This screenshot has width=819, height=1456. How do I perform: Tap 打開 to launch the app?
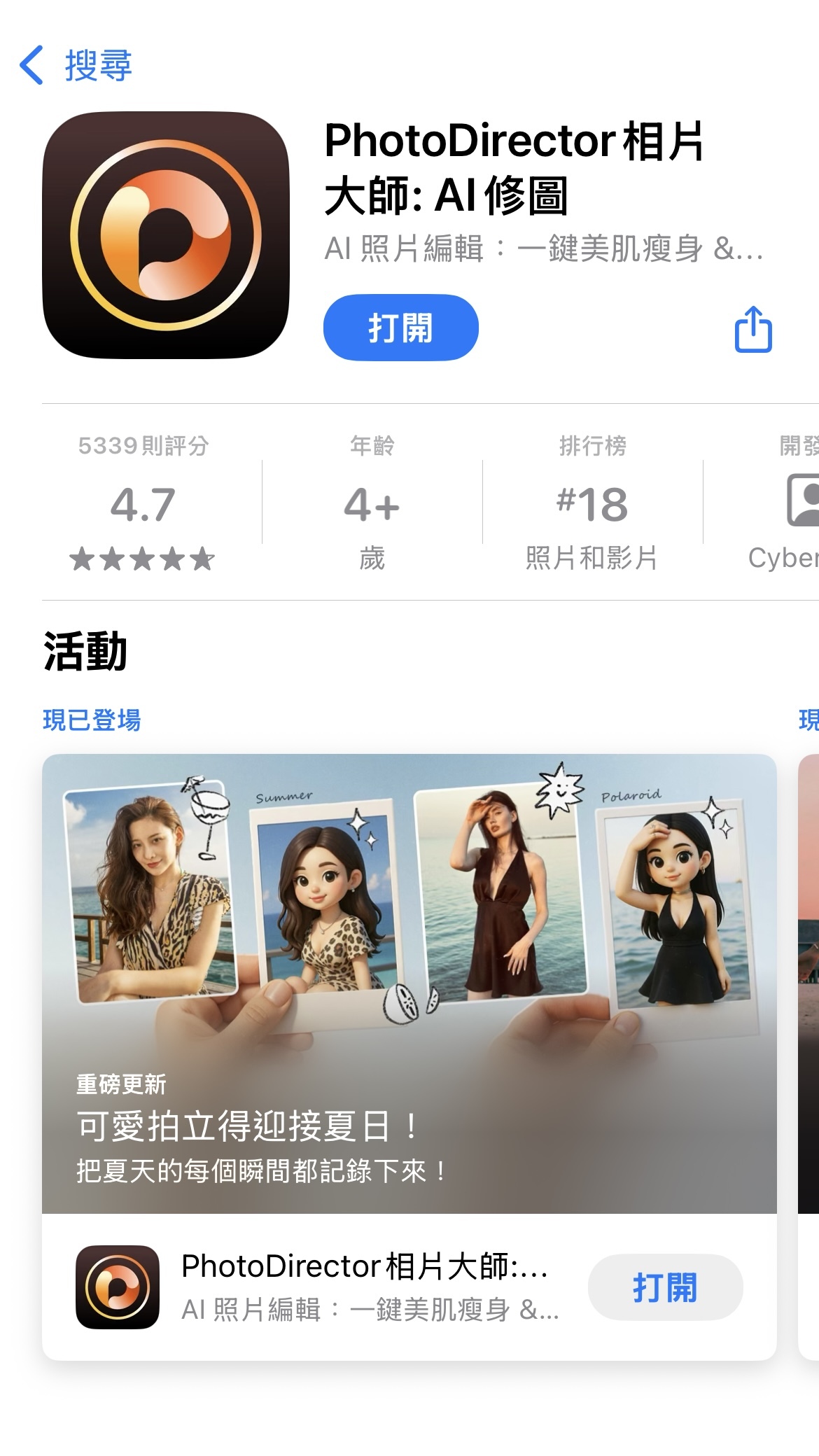(401, 327)
